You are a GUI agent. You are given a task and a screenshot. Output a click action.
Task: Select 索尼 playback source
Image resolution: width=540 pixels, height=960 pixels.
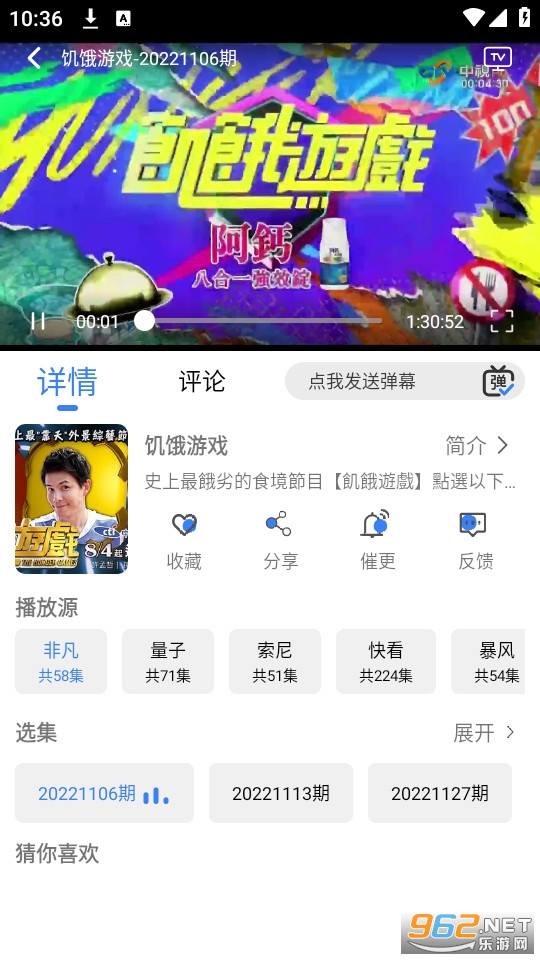(x=275, y=661)
